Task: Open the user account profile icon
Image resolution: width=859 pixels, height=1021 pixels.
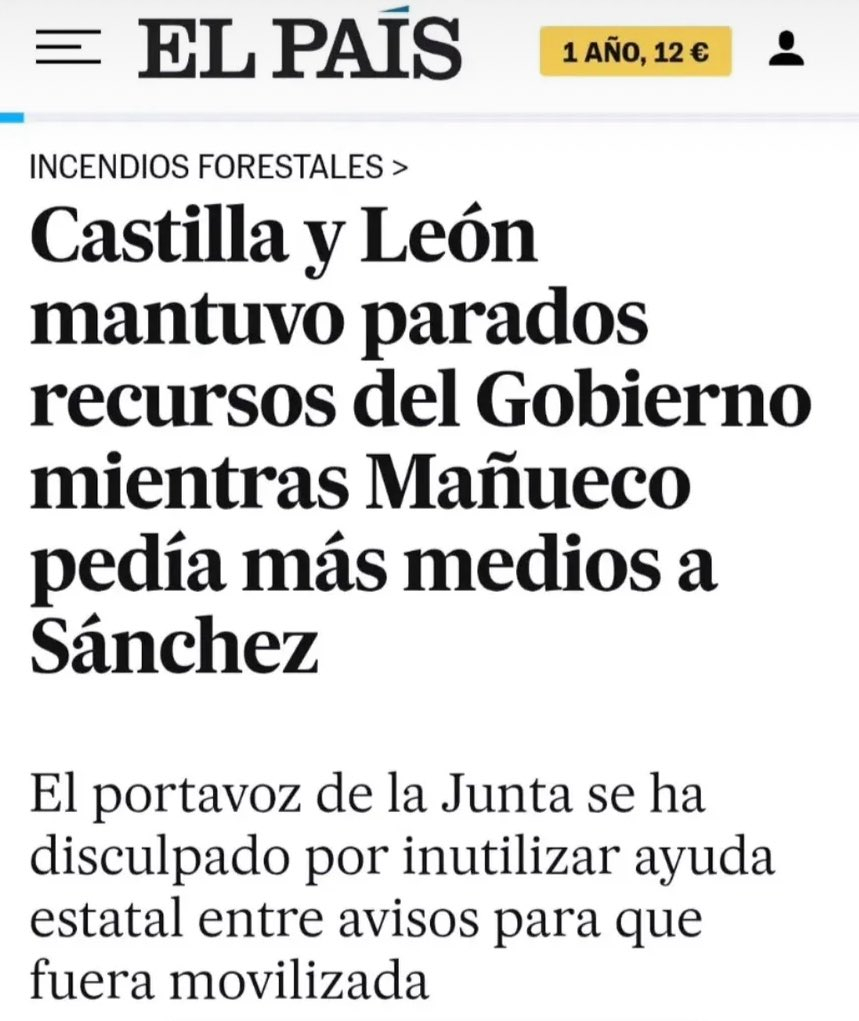Action: tap(789, 49)
